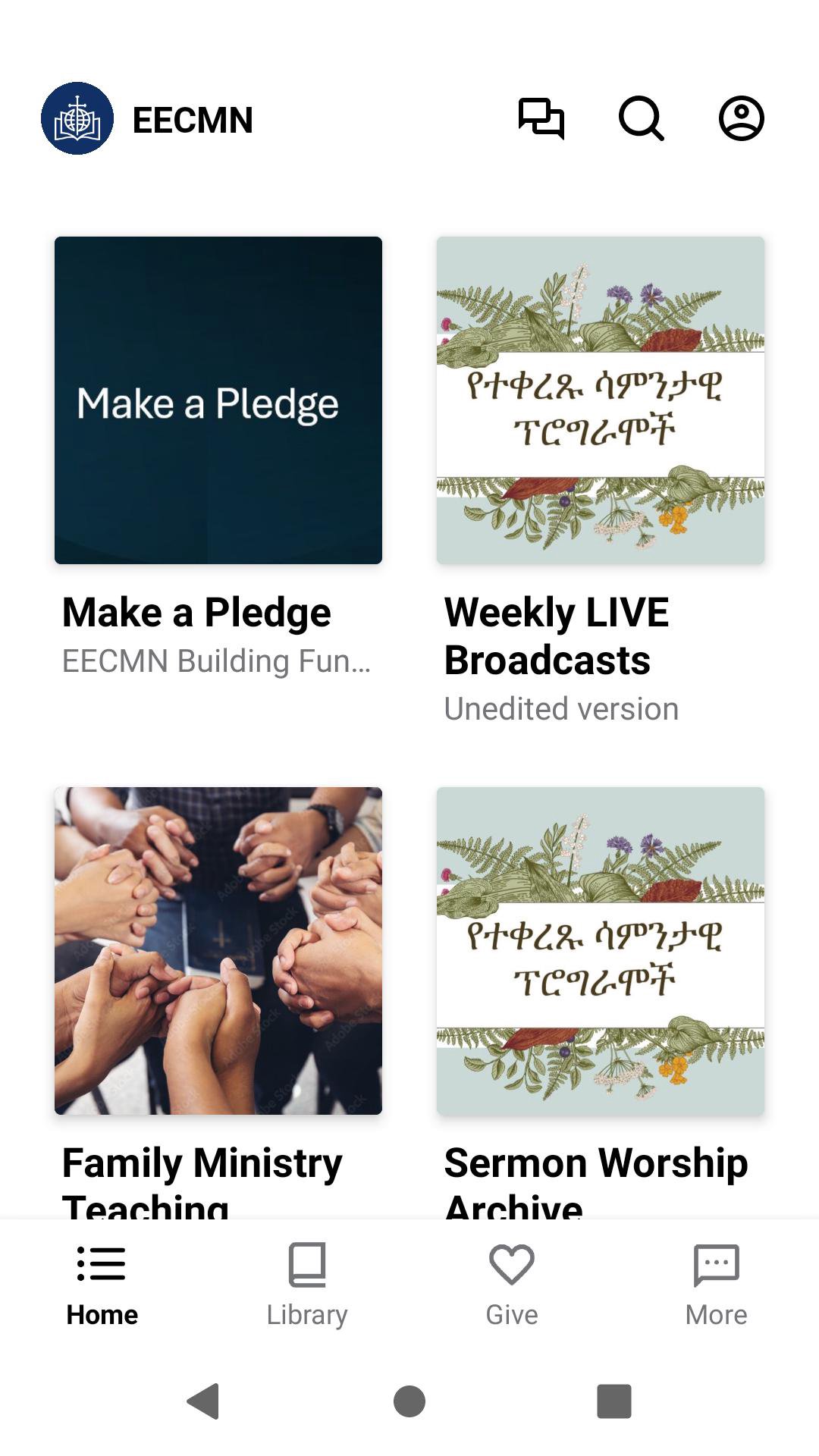The width and height of the screenshot is (819, 1456).
Task: Open Weekly LIVE Broadcasts tile
Action: tap(600, 400)
